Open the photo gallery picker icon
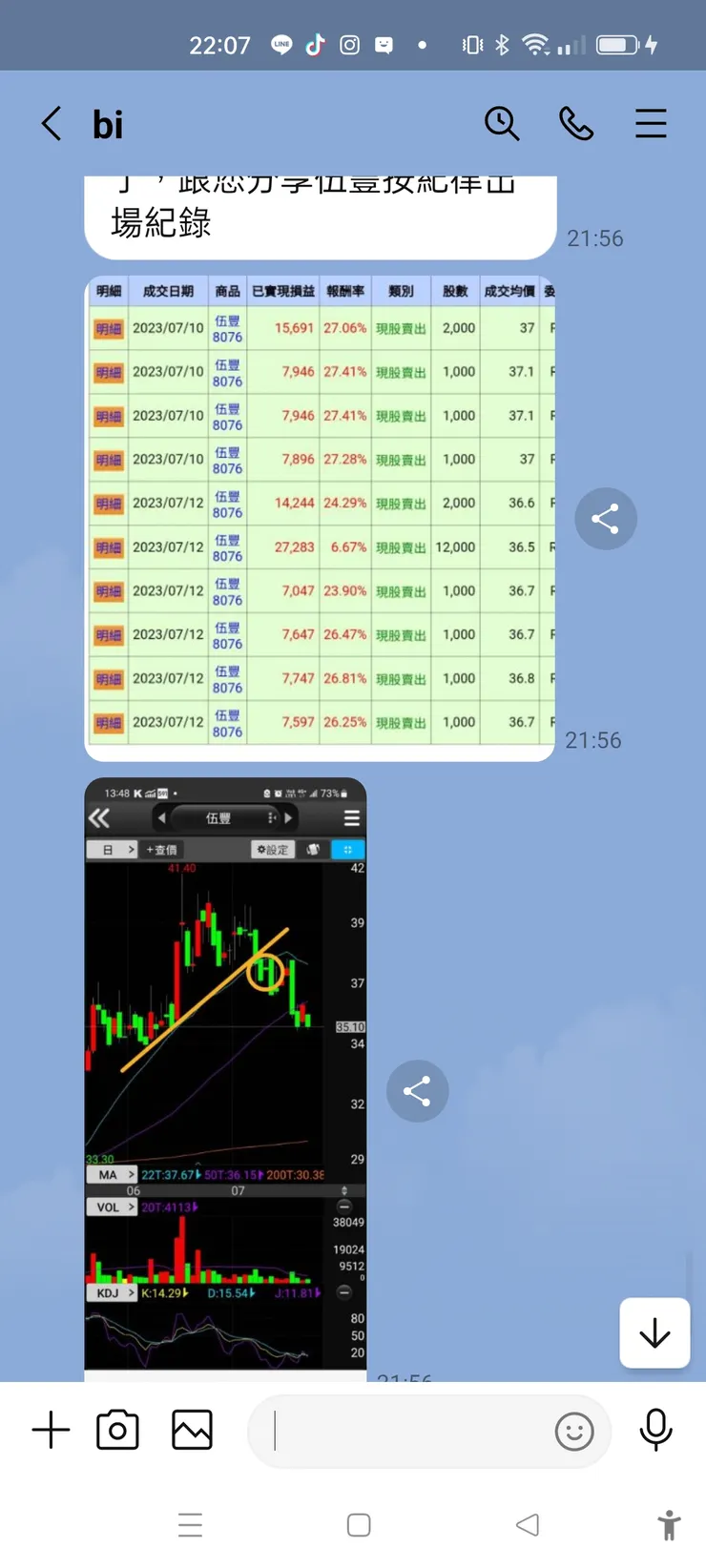Image resolution: width=706 pixels, height=1568 pixels. coord(191,1430)
